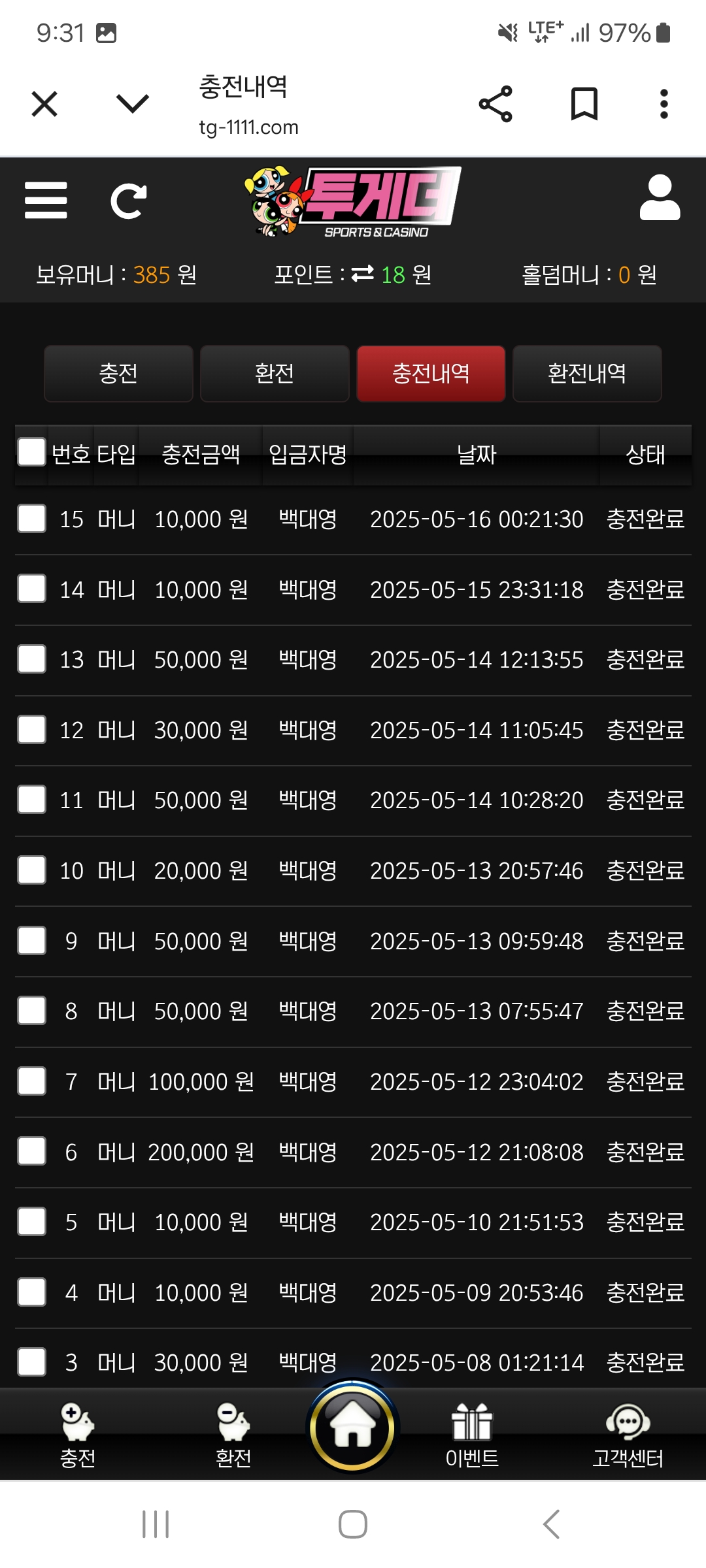Viewport: 706px width, 1568px height.
Task: Tick the select-all checkbox in header
Action: point(31,452)
